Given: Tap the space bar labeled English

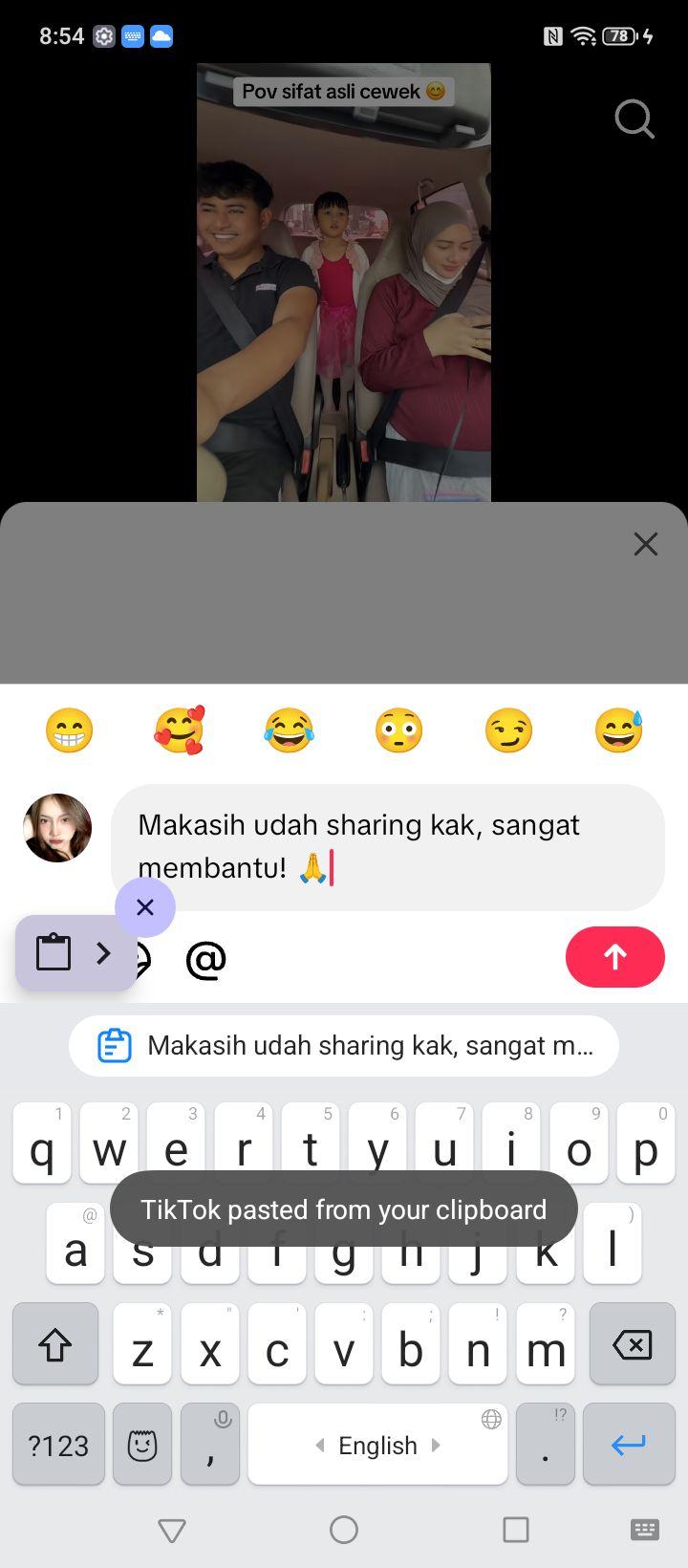Looking at the screenshot, I should click(377, 1445).
